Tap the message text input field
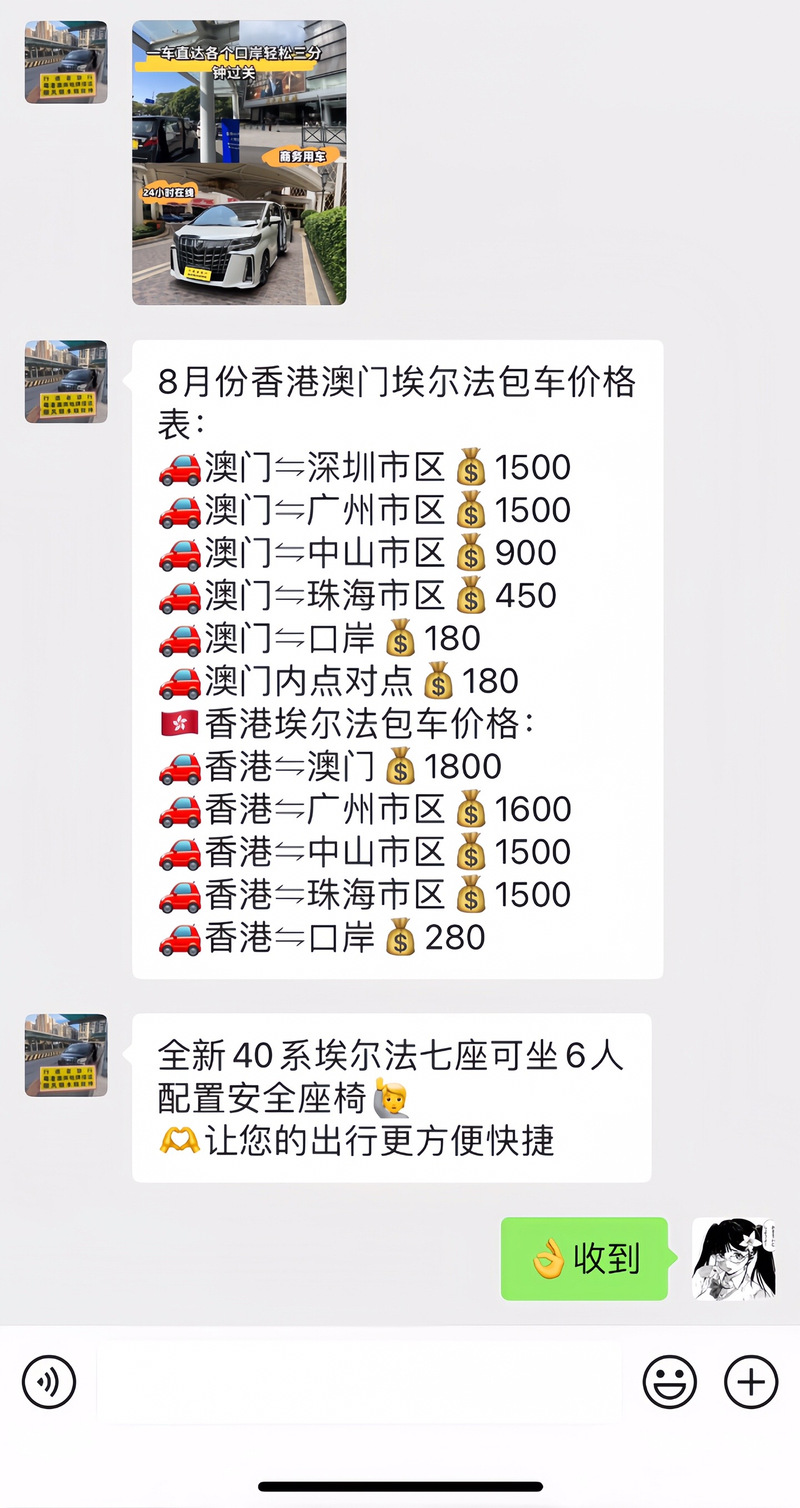This screenshot has height=1508, width=800. [x=350, y=1381]
